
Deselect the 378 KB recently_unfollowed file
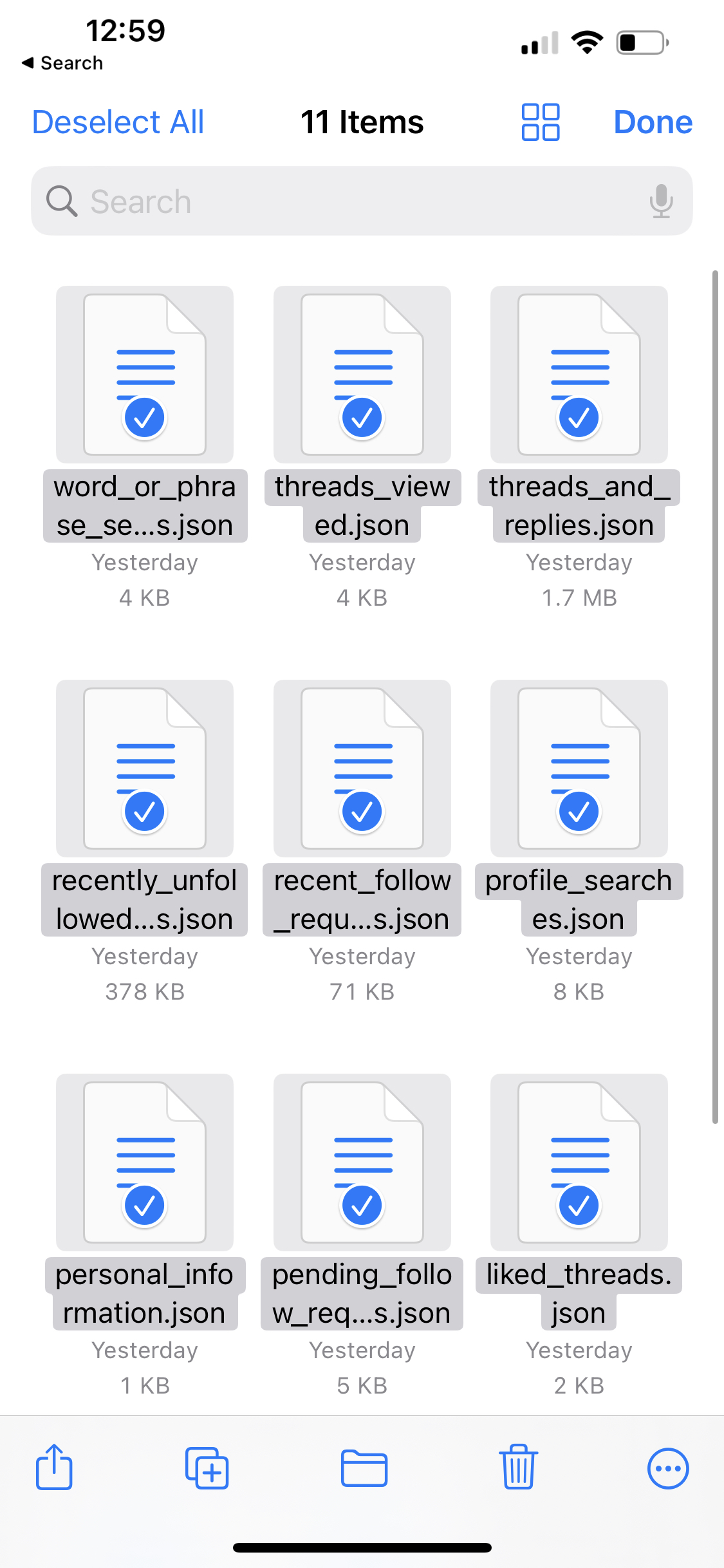[145, 769]
